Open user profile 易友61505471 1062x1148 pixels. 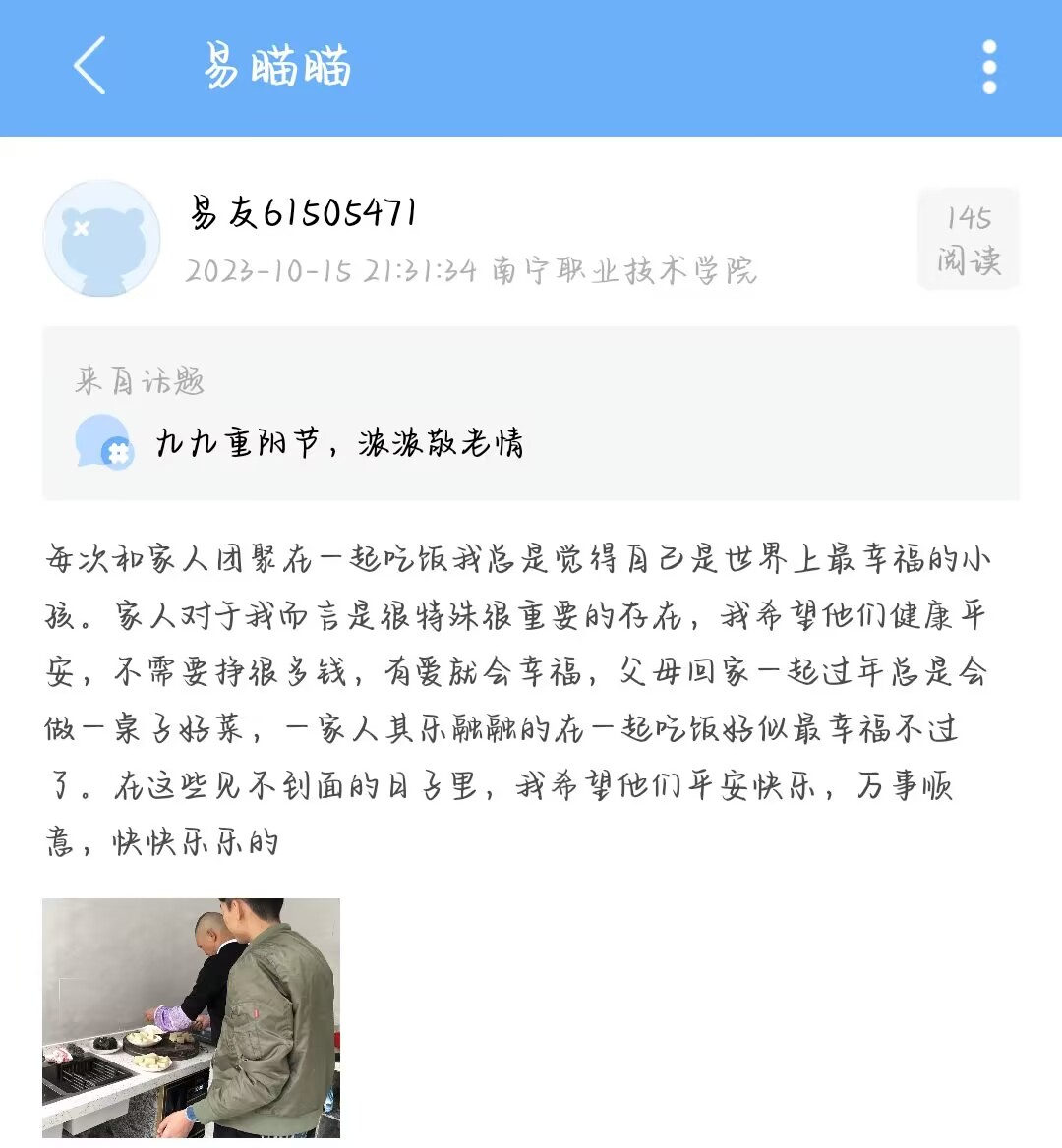pos(304,212)
